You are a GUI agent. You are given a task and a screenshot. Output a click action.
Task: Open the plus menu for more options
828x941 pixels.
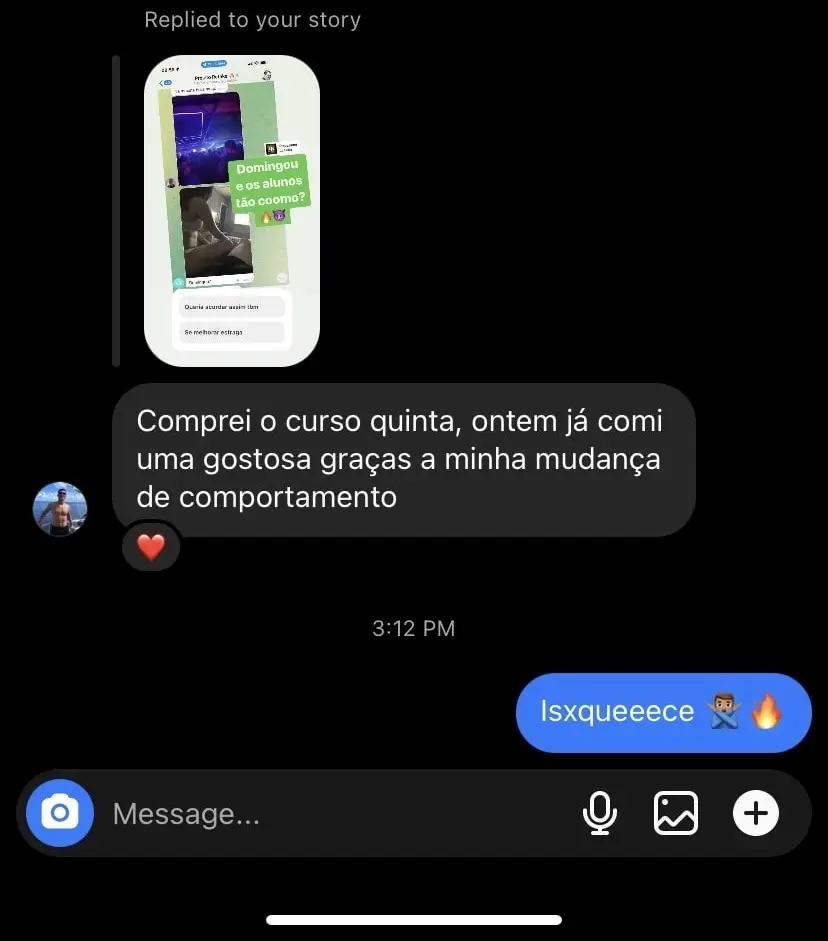point(756,813)
